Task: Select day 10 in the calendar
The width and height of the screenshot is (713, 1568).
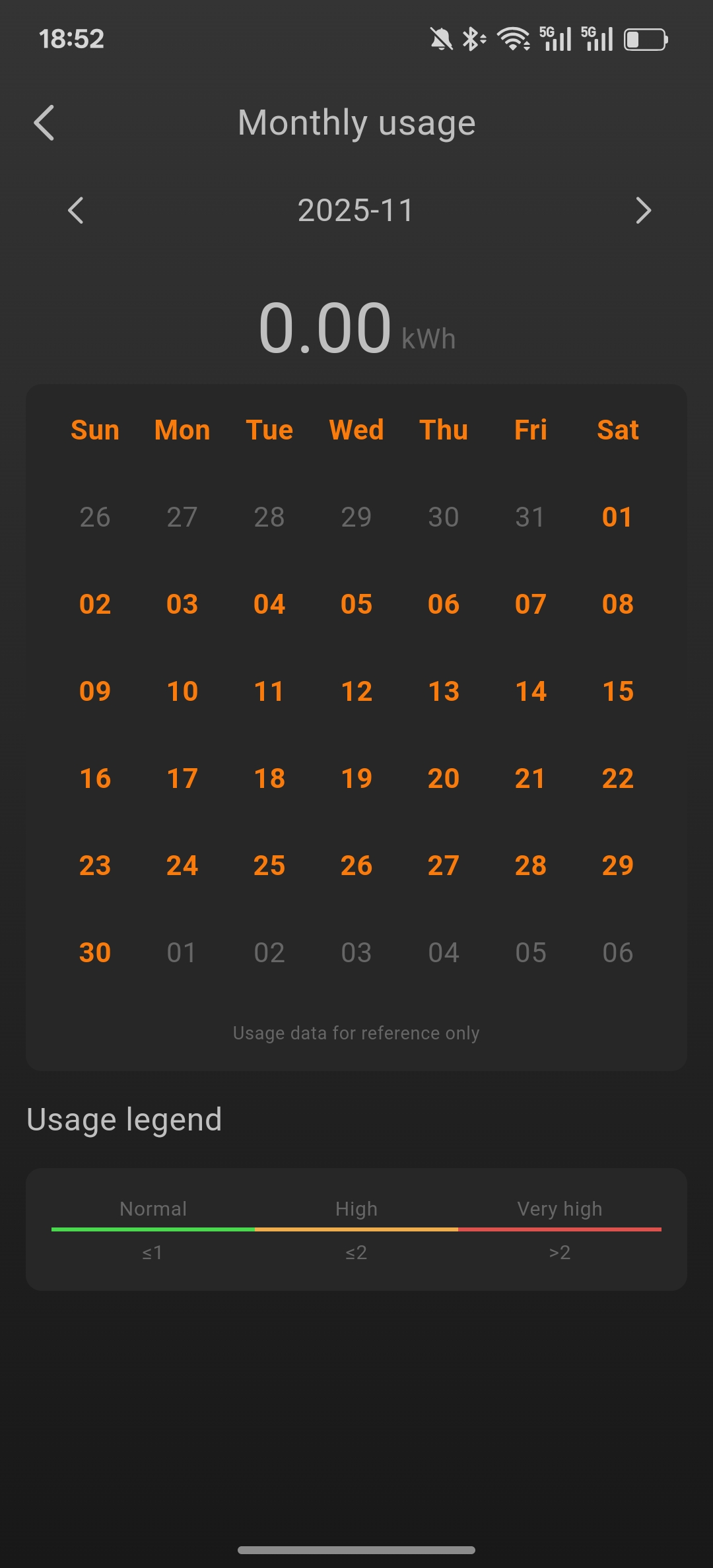Action: tap(182, 691)
